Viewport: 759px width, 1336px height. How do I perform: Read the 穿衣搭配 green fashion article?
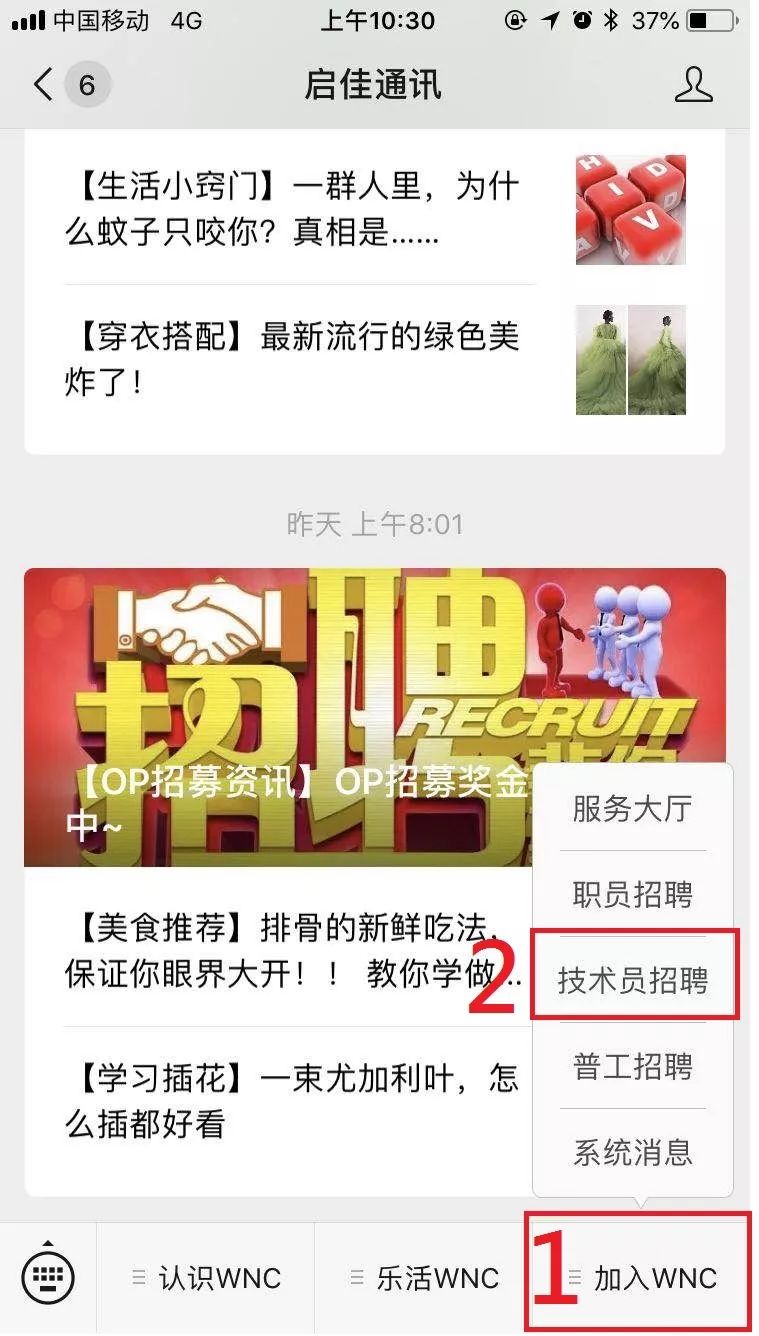300,359
